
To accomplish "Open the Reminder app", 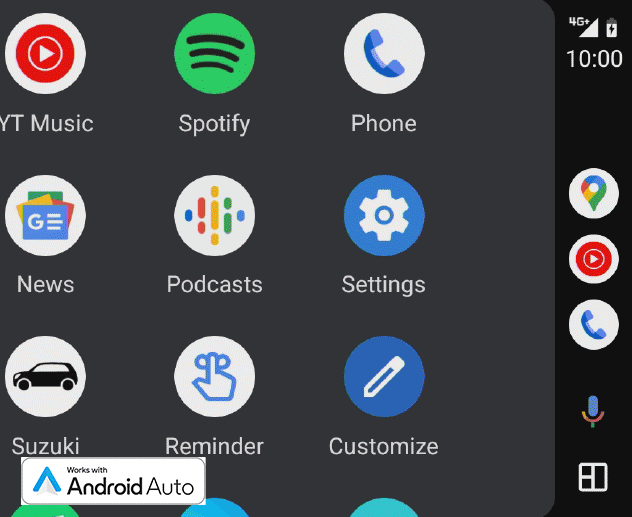I will pyautogui.click(x=214, y=377).
